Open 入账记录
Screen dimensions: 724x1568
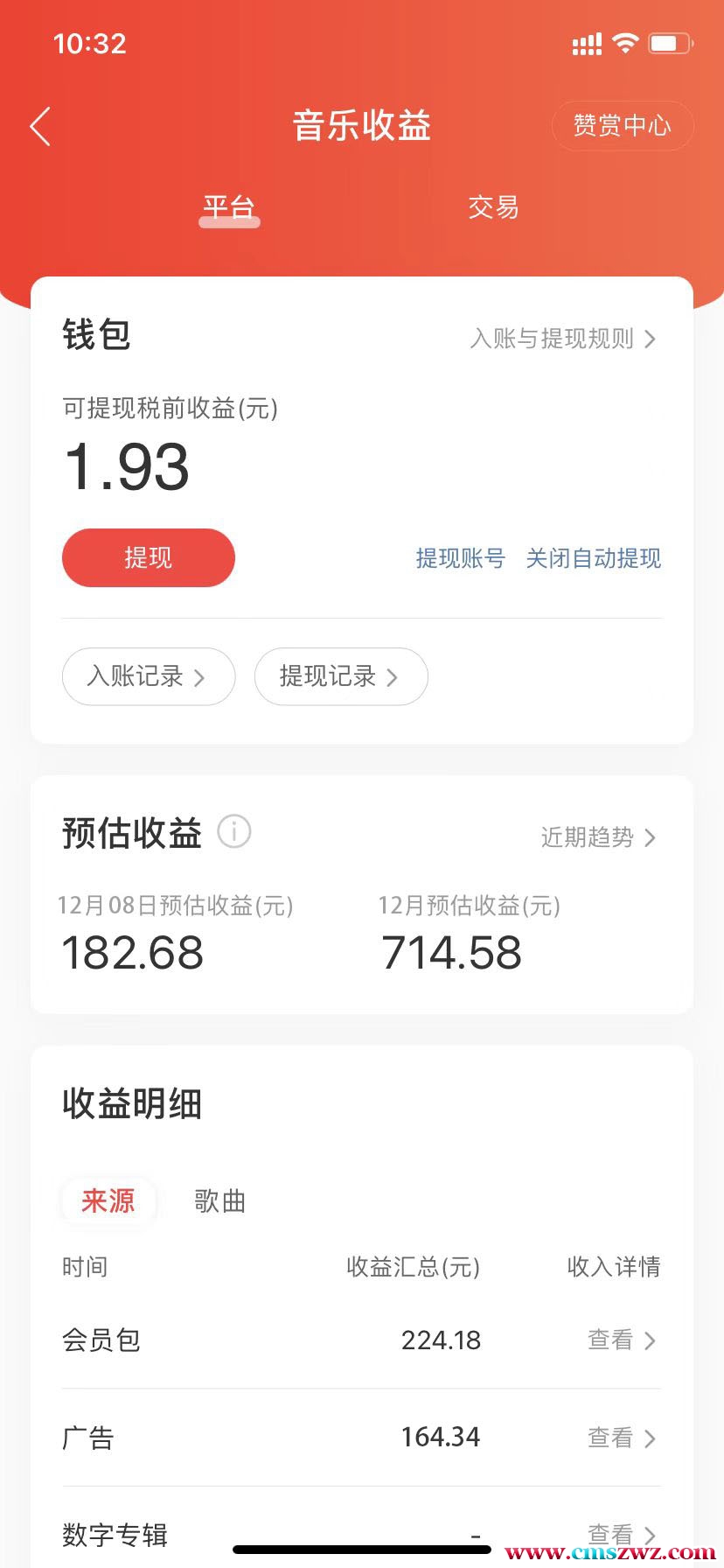point(148,676)
